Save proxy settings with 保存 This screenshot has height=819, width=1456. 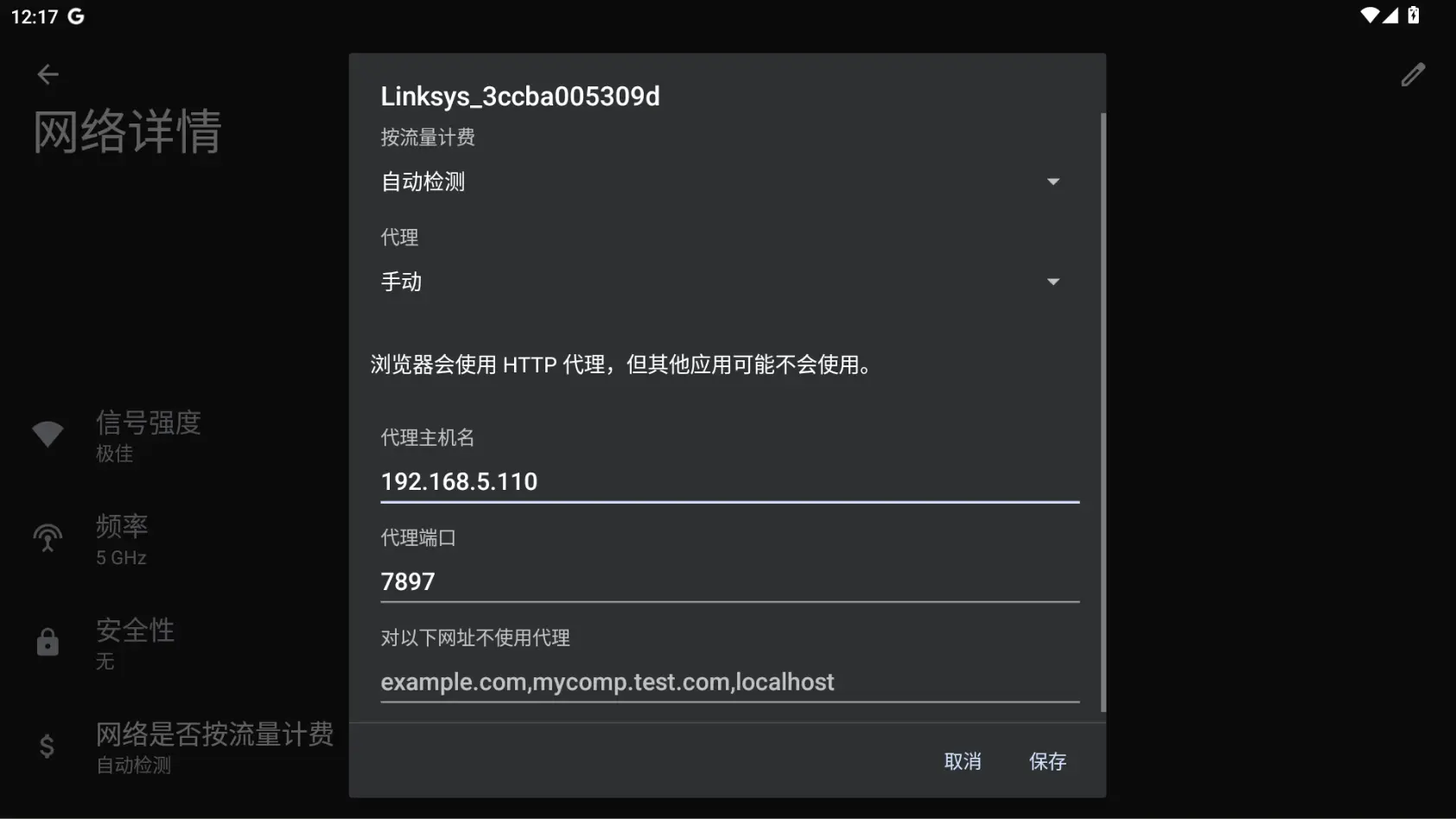point(1047,762)
